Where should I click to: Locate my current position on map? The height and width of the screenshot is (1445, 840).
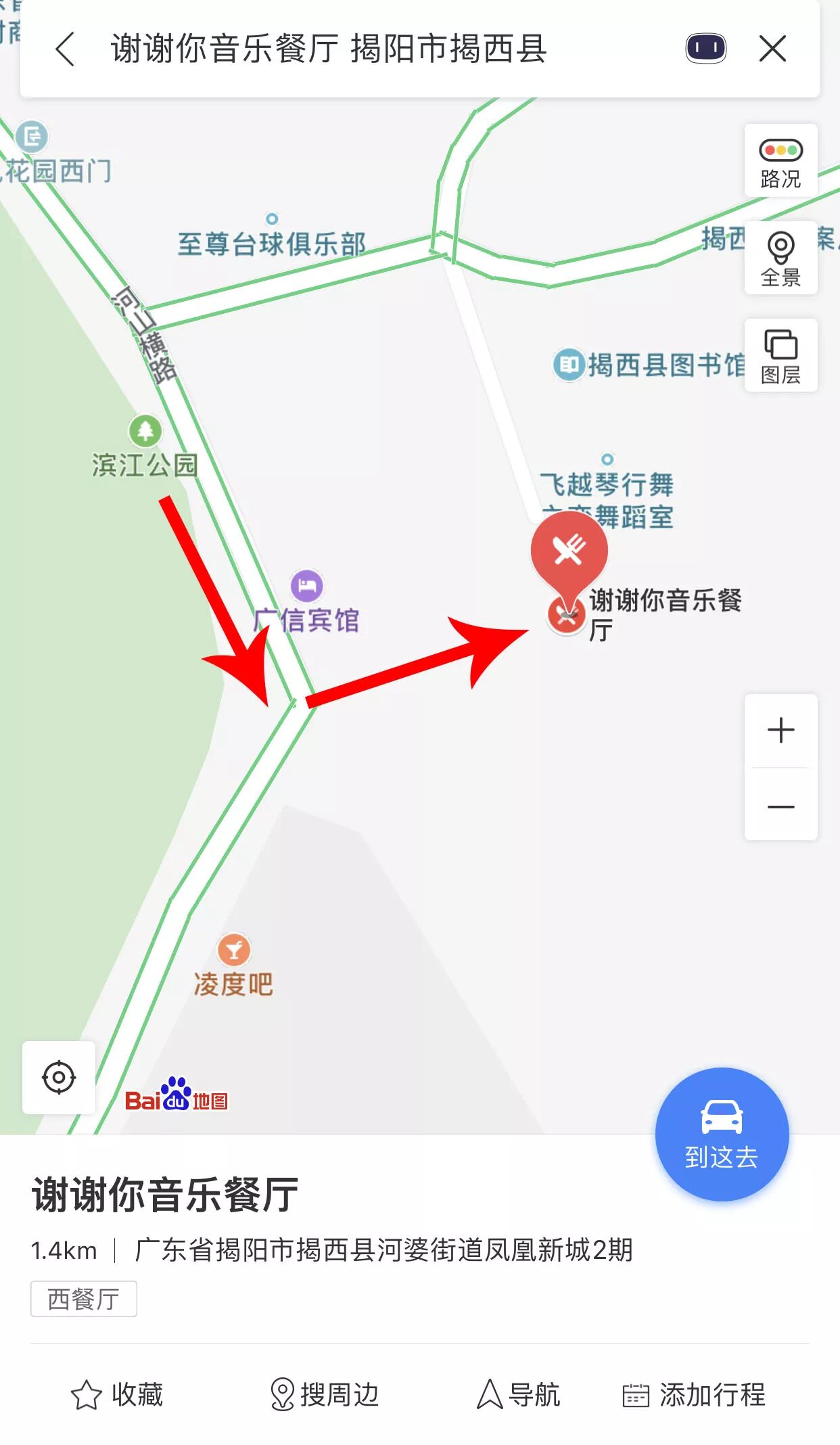[x=59, y=1077]
